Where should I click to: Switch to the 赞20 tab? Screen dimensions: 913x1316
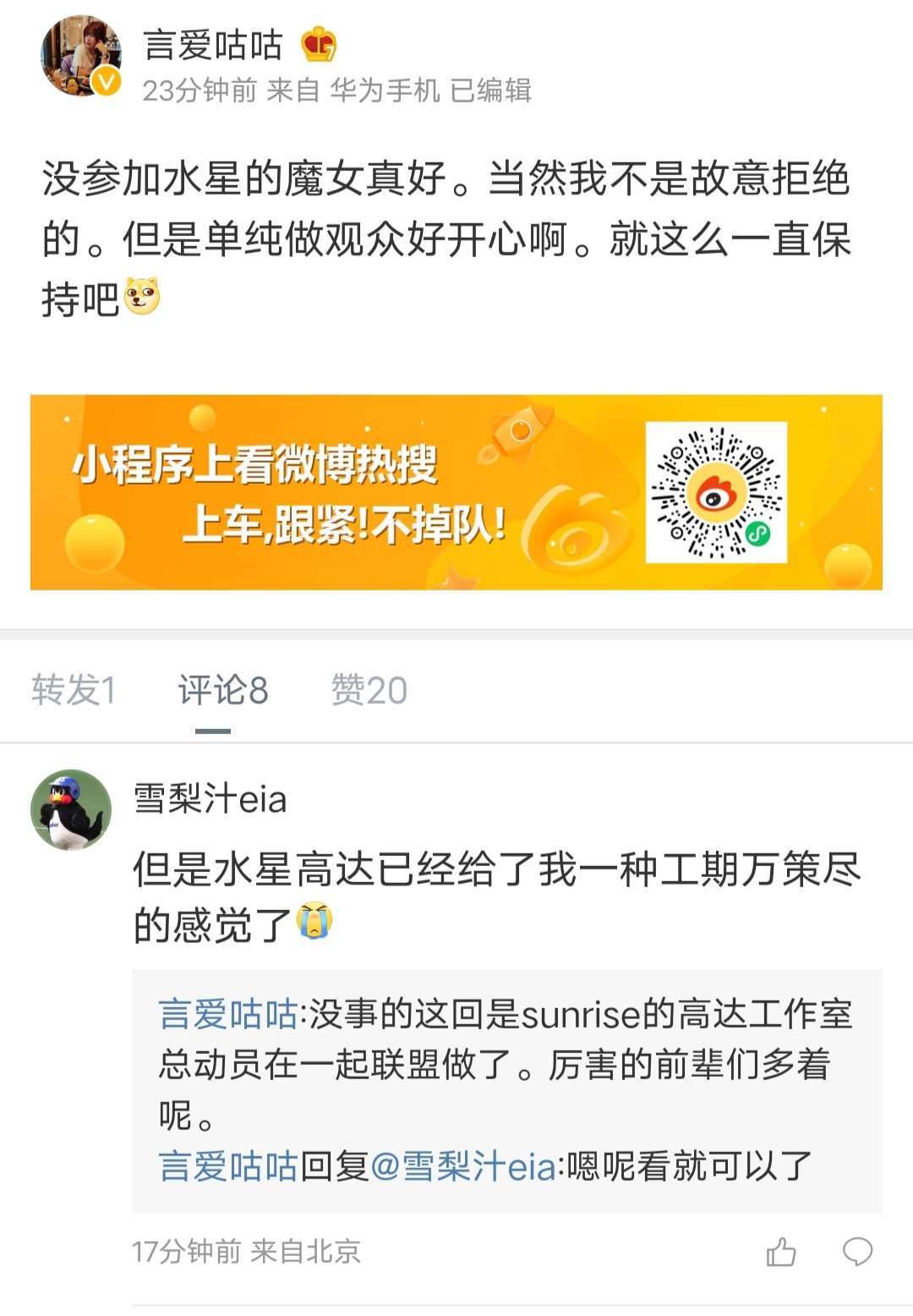369,690
